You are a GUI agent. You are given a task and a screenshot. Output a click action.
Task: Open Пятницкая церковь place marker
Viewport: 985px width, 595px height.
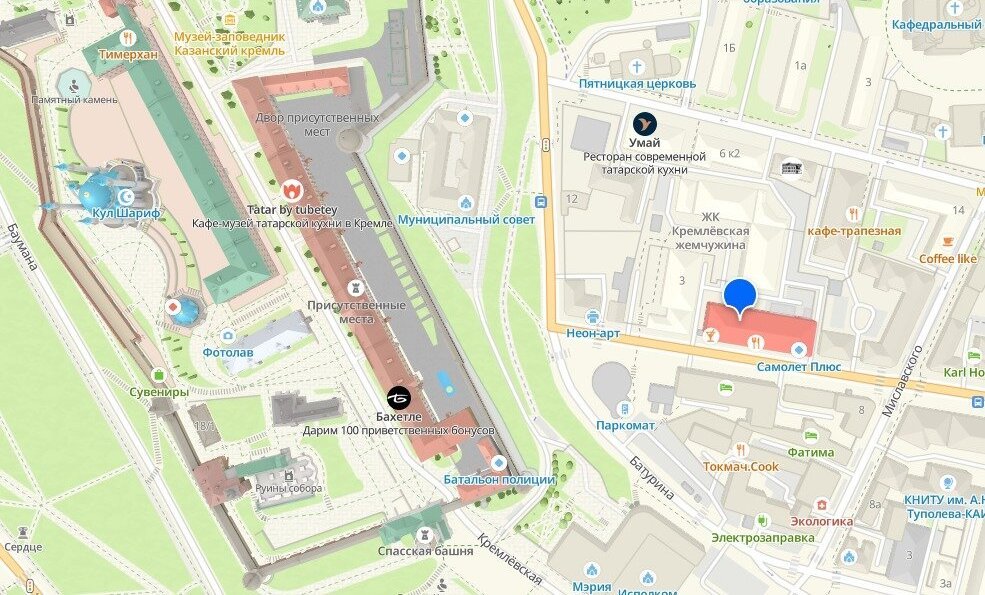pos(637,67)
